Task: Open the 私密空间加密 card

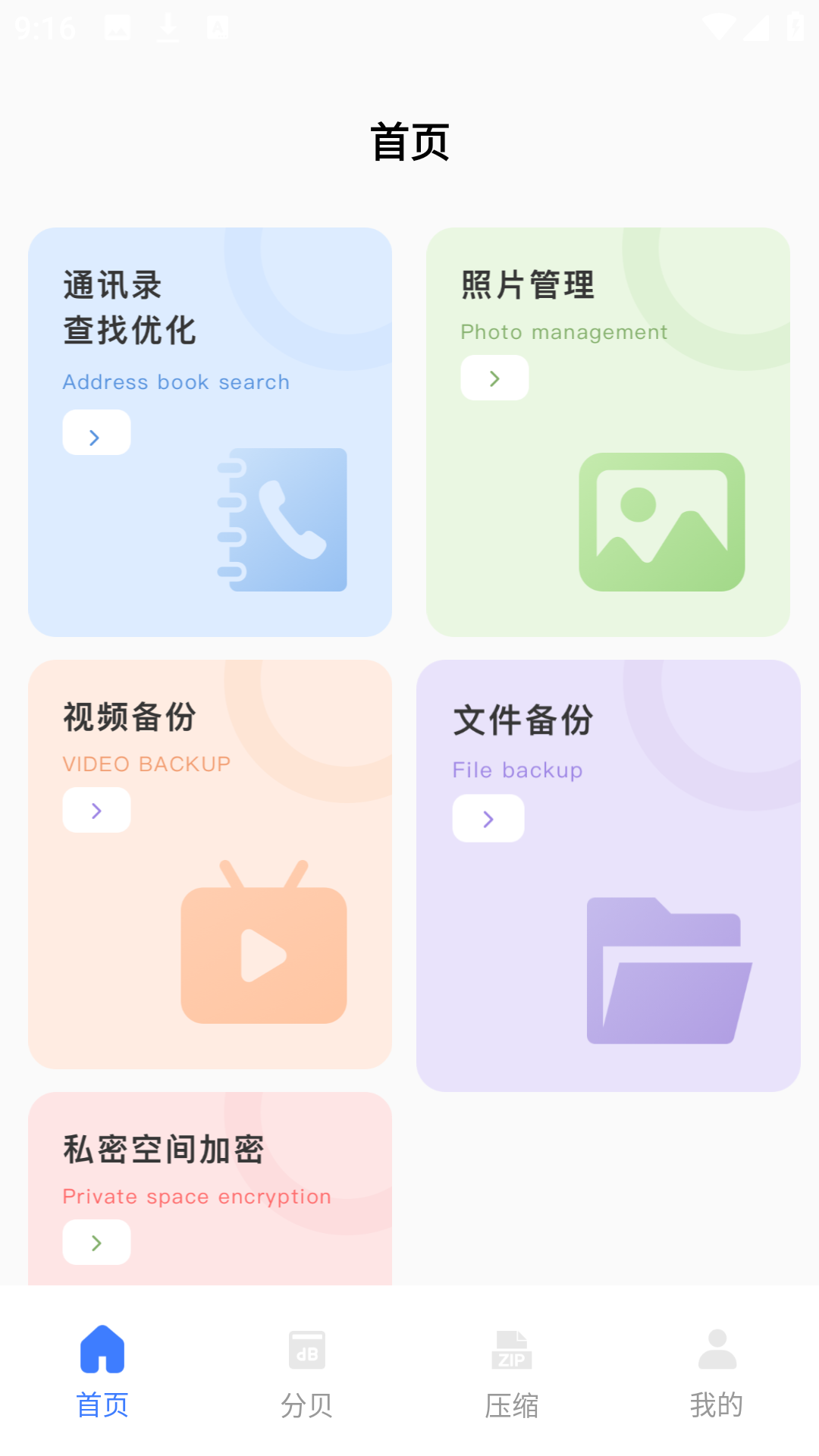Action: click(210, 1183)
